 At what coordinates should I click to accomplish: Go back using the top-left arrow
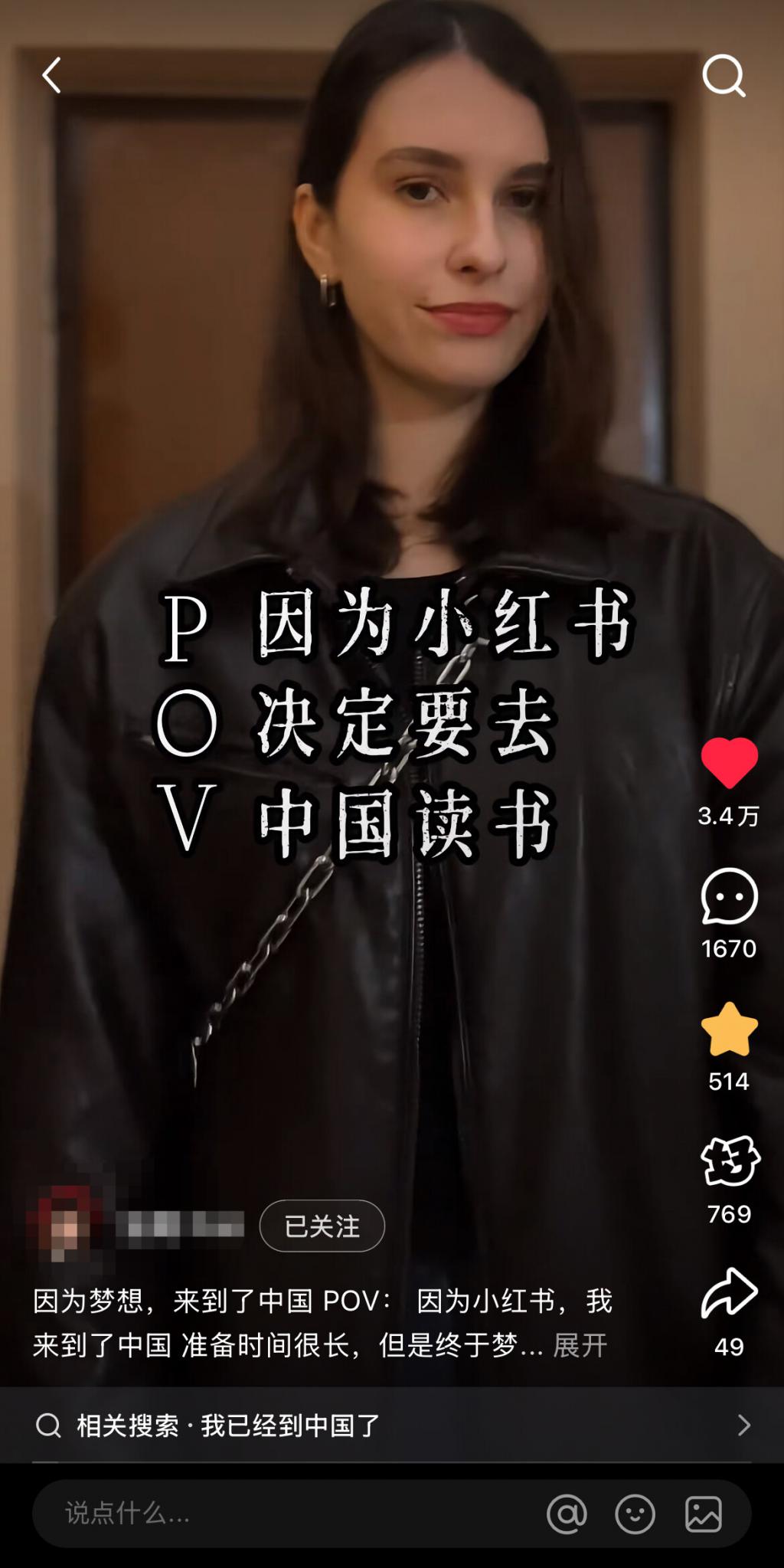(x=51, y=76)
